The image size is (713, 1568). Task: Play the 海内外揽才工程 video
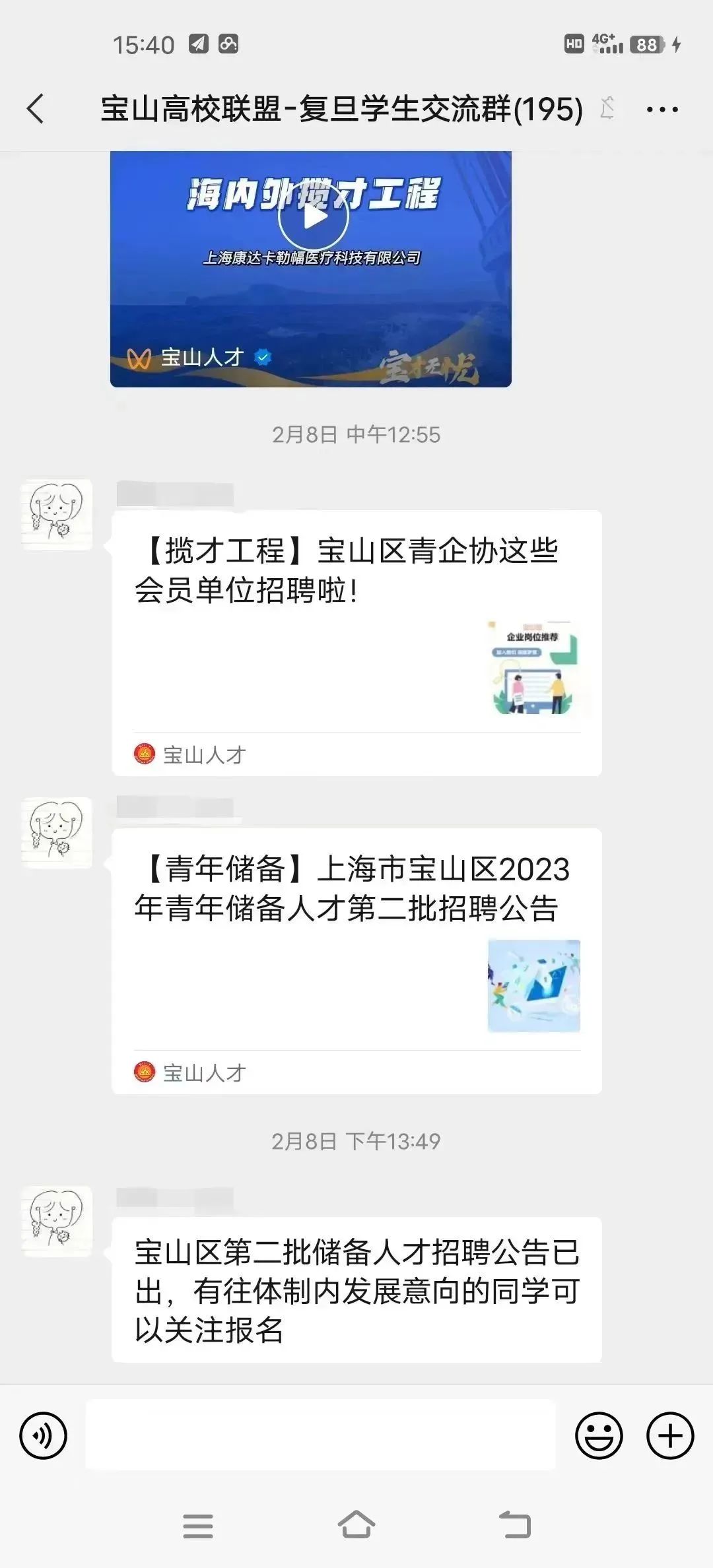(x=313, y=217)
